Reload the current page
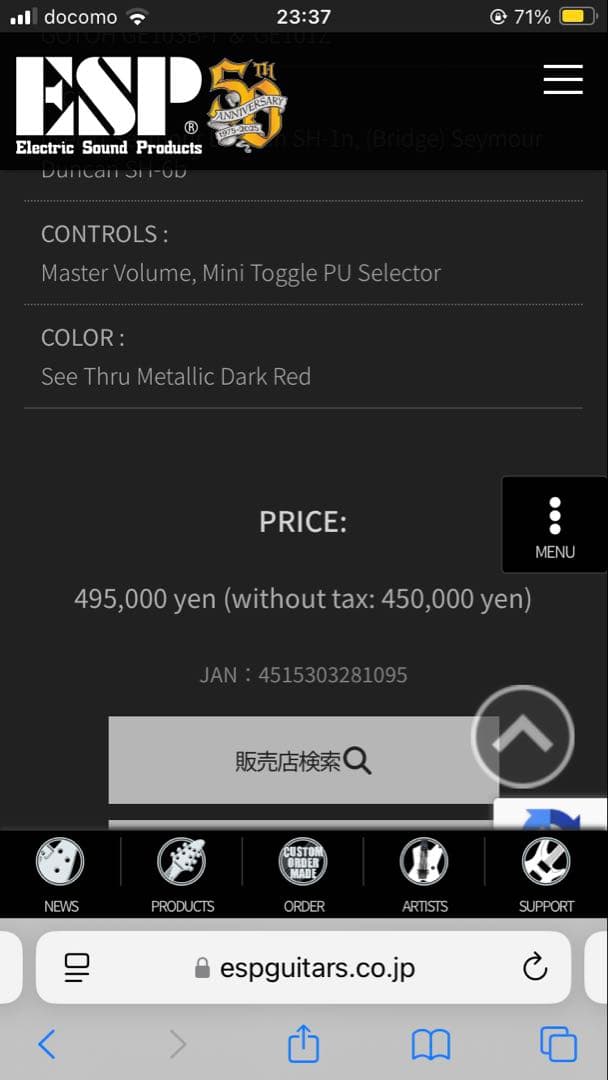608x1080 pixels. tap(535, 967)
